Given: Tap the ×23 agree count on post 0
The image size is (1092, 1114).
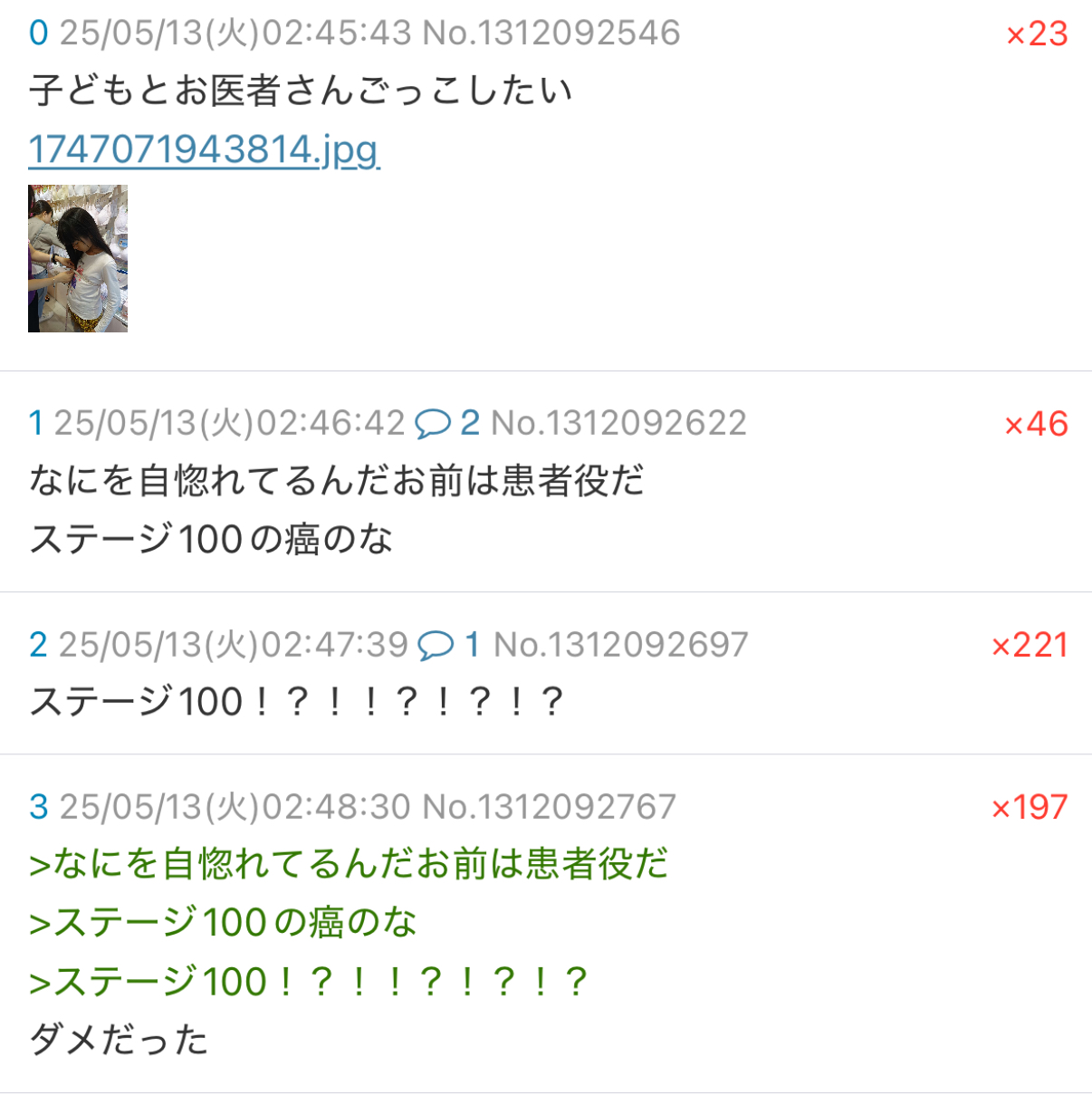Looking at the screenshot, I should (1037, 34).
